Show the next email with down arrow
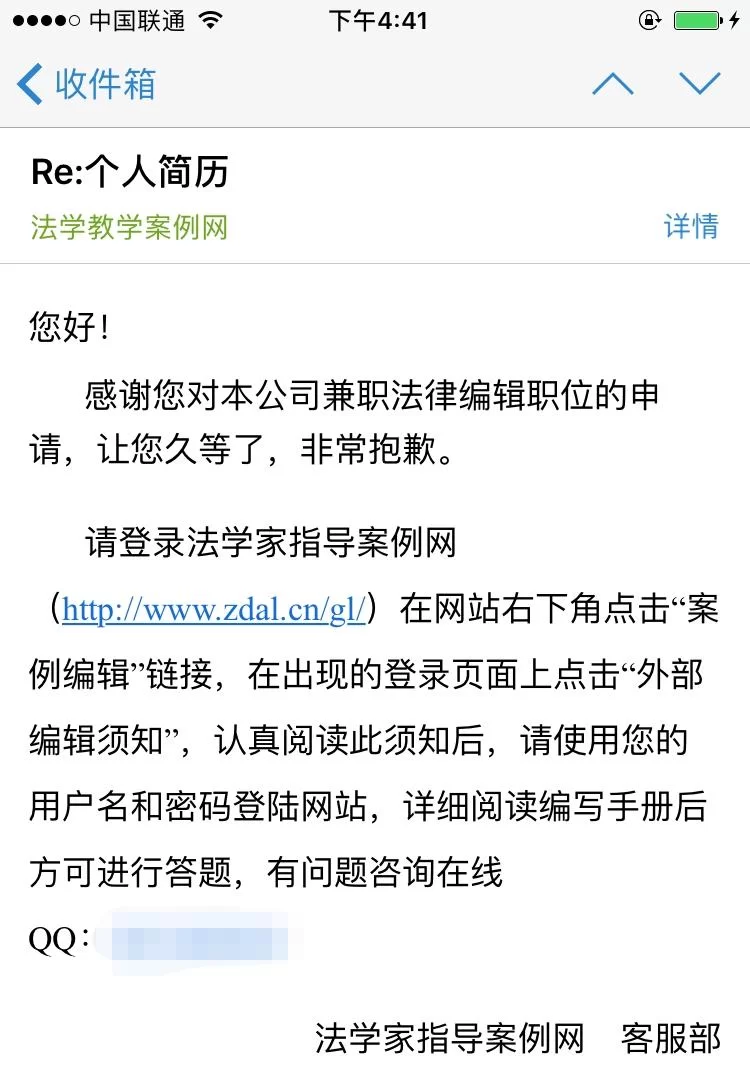The height and width of the screenshot is (1075, 750). (699, 84)
